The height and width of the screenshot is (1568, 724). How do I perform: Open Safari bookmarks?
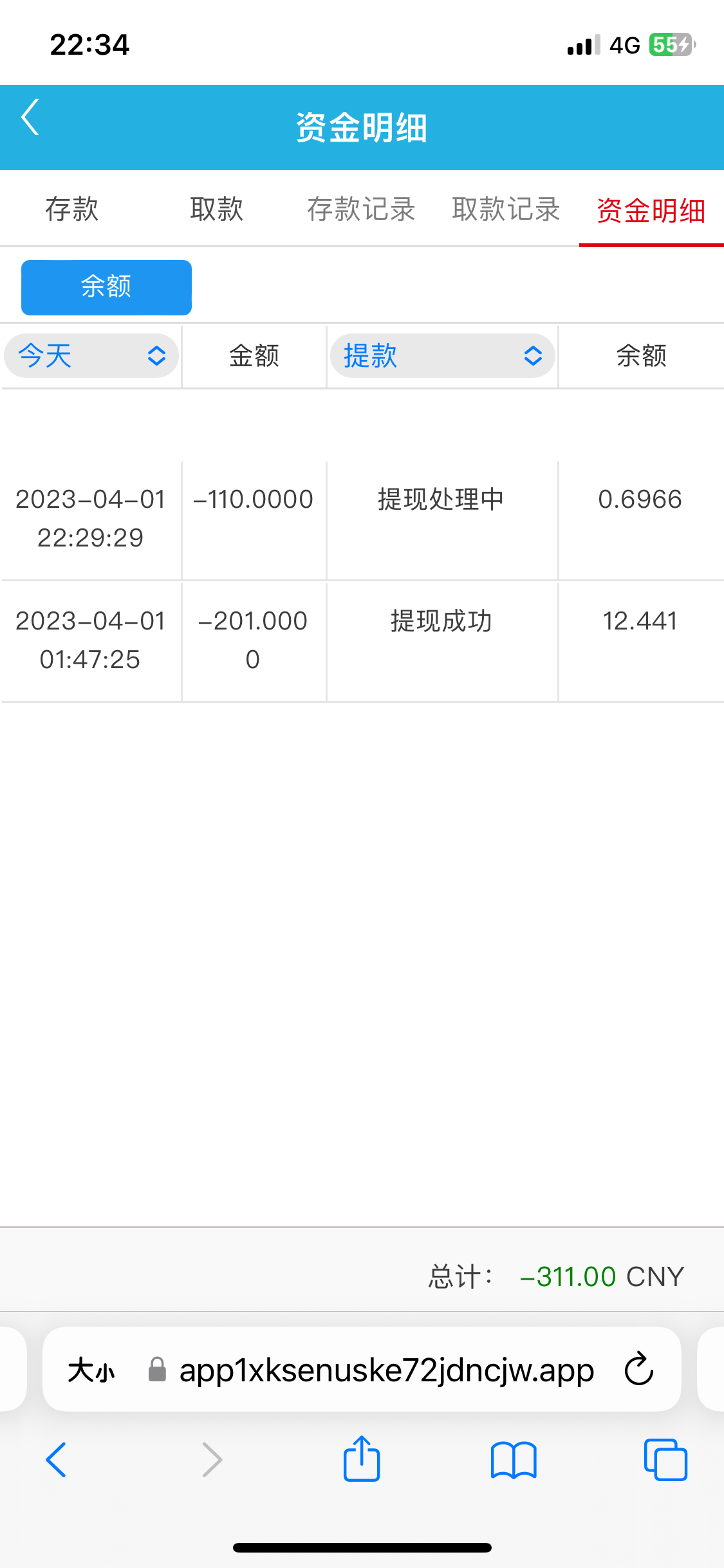tap(514, 1460)
